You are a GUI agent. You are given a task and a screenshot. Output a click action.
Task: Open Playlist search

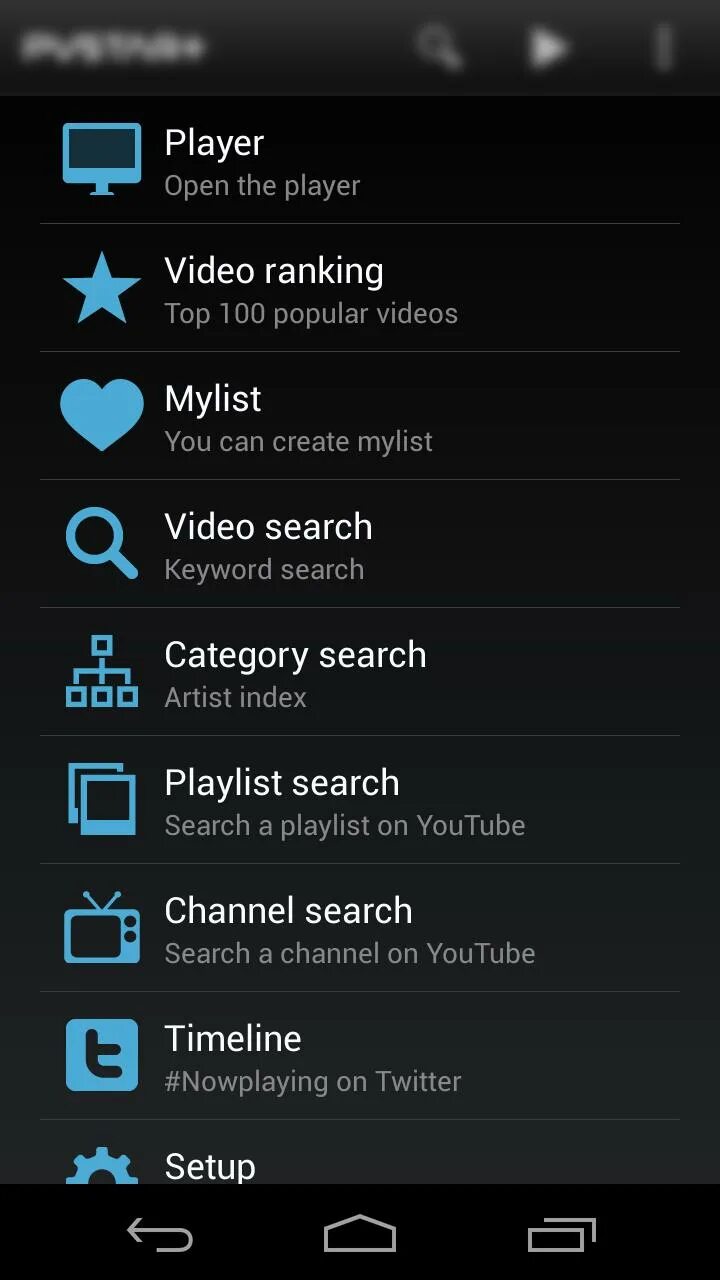click(x=360, y=800)
